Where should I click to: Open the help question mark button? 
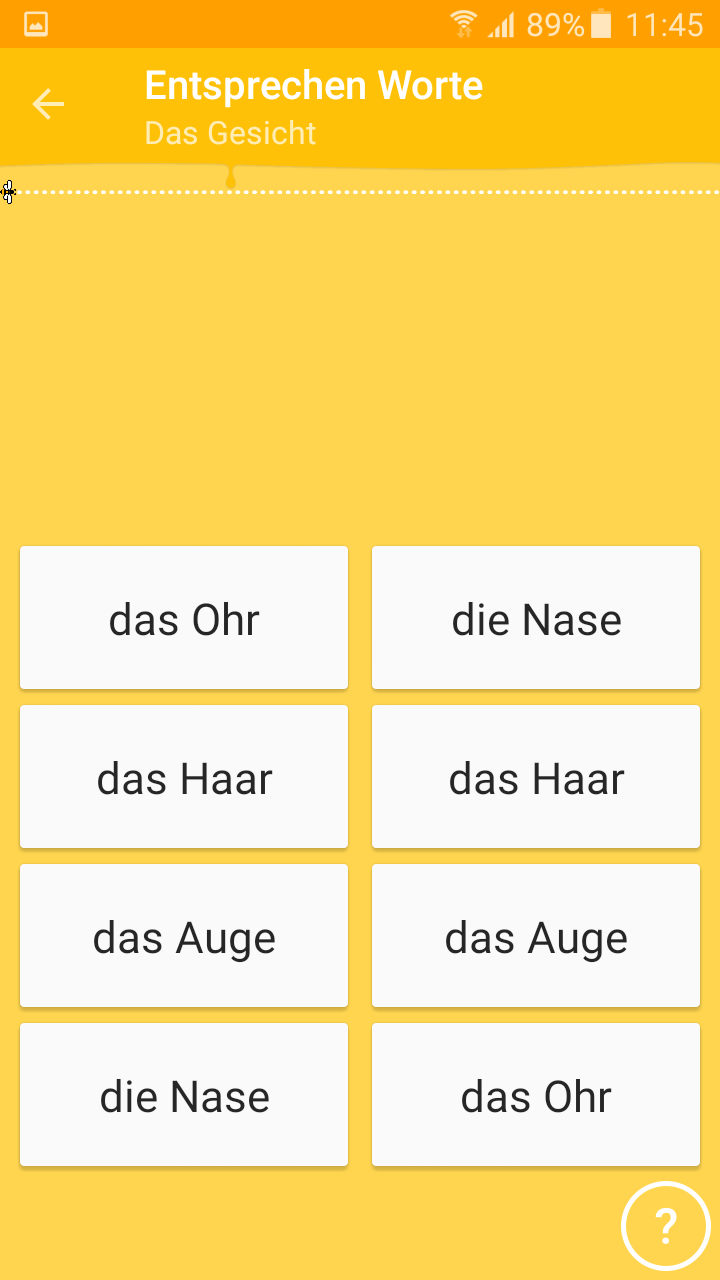click(x=665, y=1225)
